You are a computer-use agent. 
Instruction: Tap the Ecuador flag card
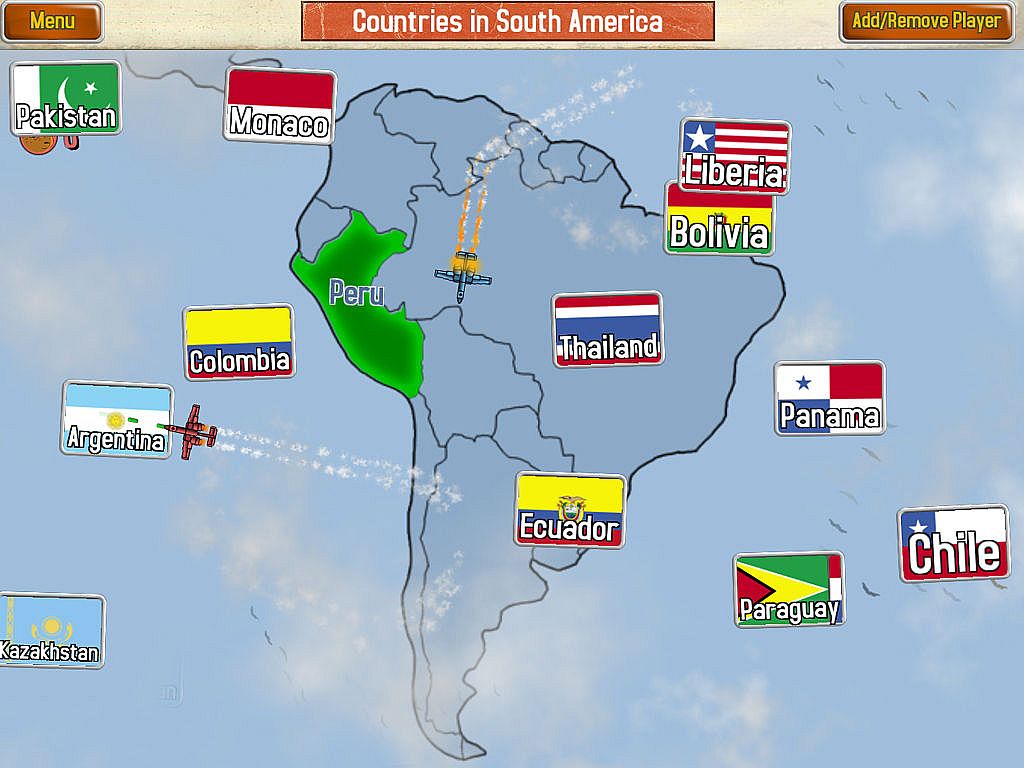click(570, 510)
